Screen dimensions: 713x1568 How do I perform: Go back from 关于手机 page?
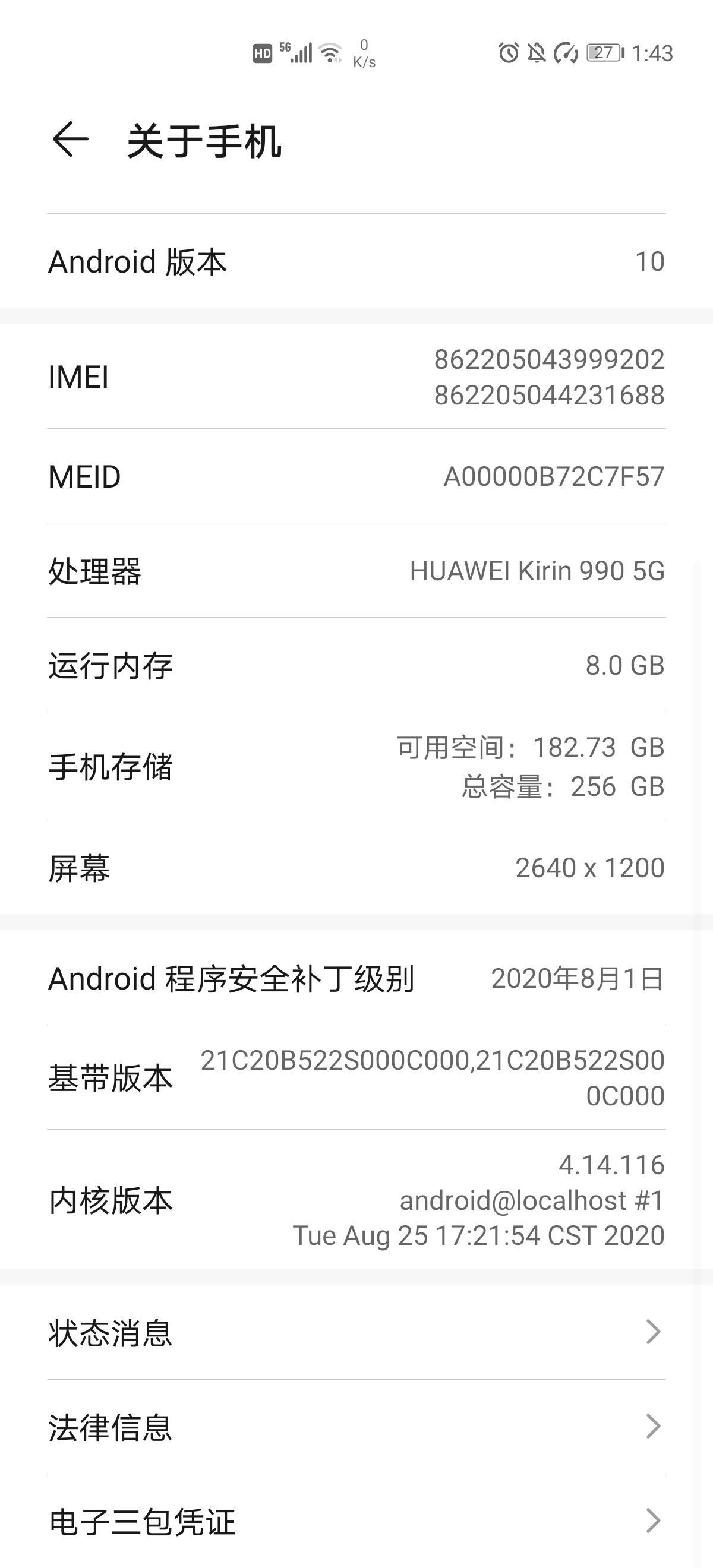71,140
